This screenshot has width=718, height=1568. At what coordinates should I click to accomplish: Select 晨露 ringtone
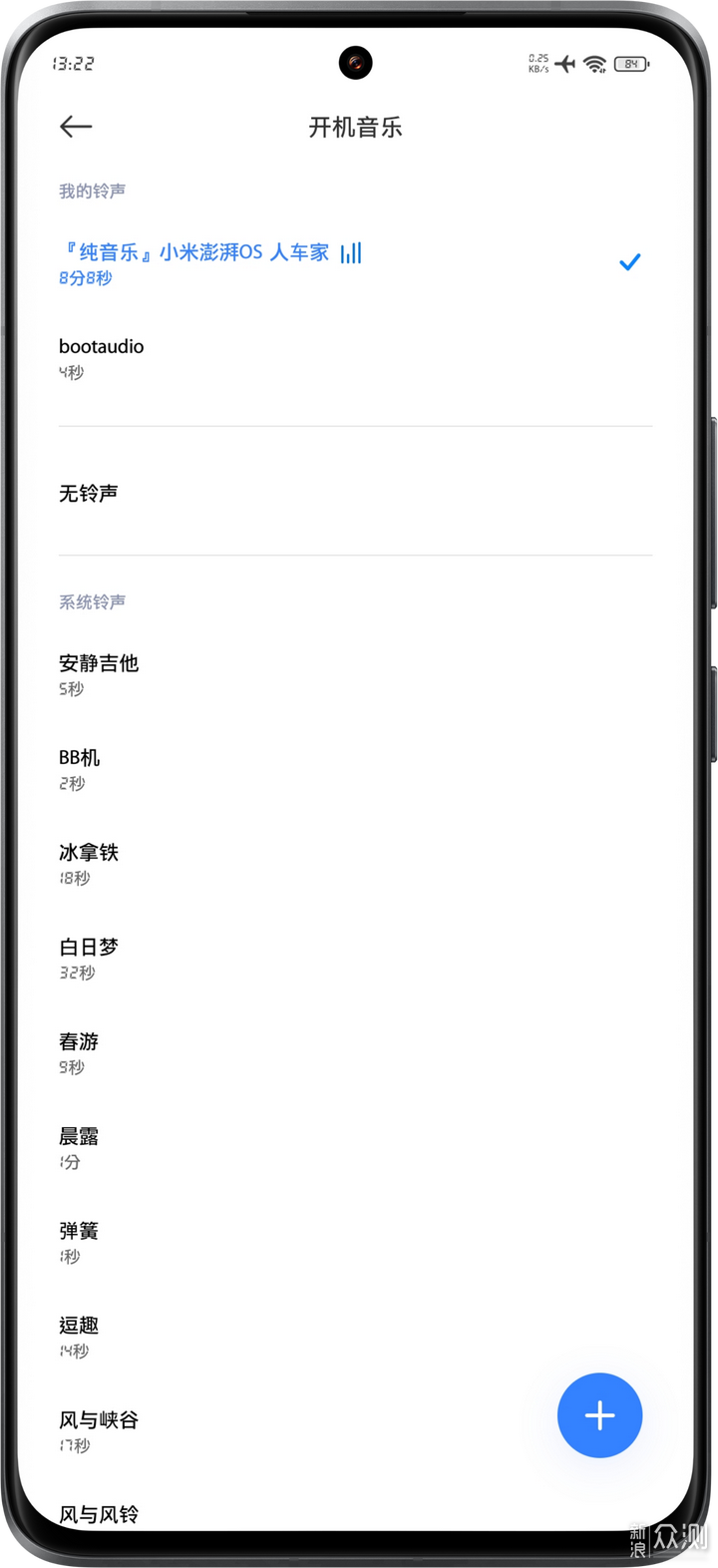pyautogui.click(x=79, y=1147)
